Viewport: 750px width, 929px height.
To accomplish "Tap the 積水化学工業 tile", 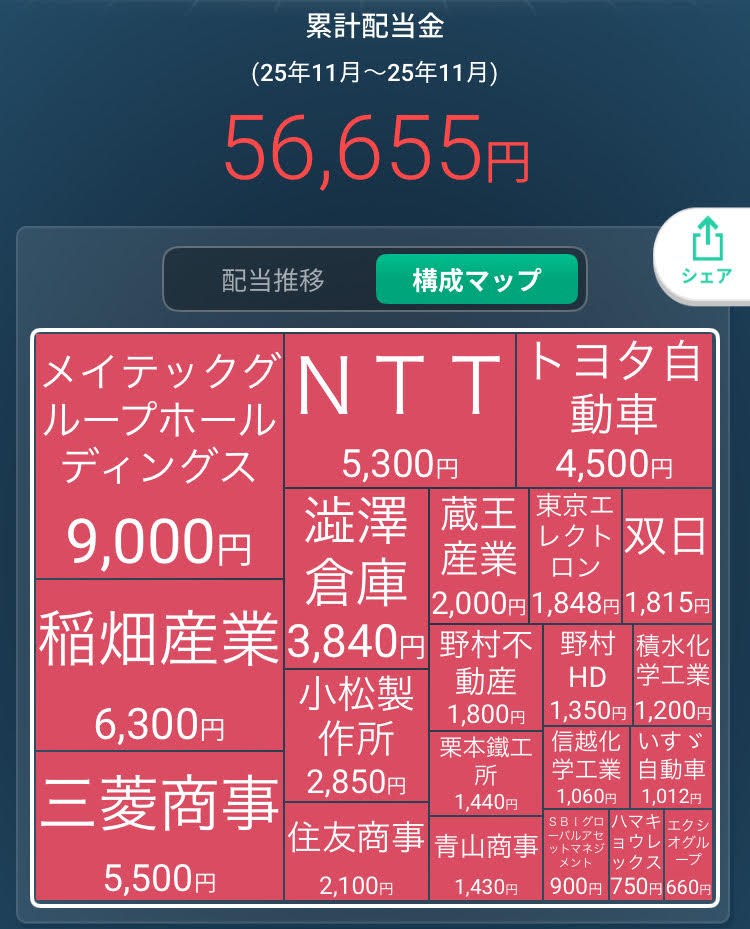I will pyautogui.click(x=674, y=675).
